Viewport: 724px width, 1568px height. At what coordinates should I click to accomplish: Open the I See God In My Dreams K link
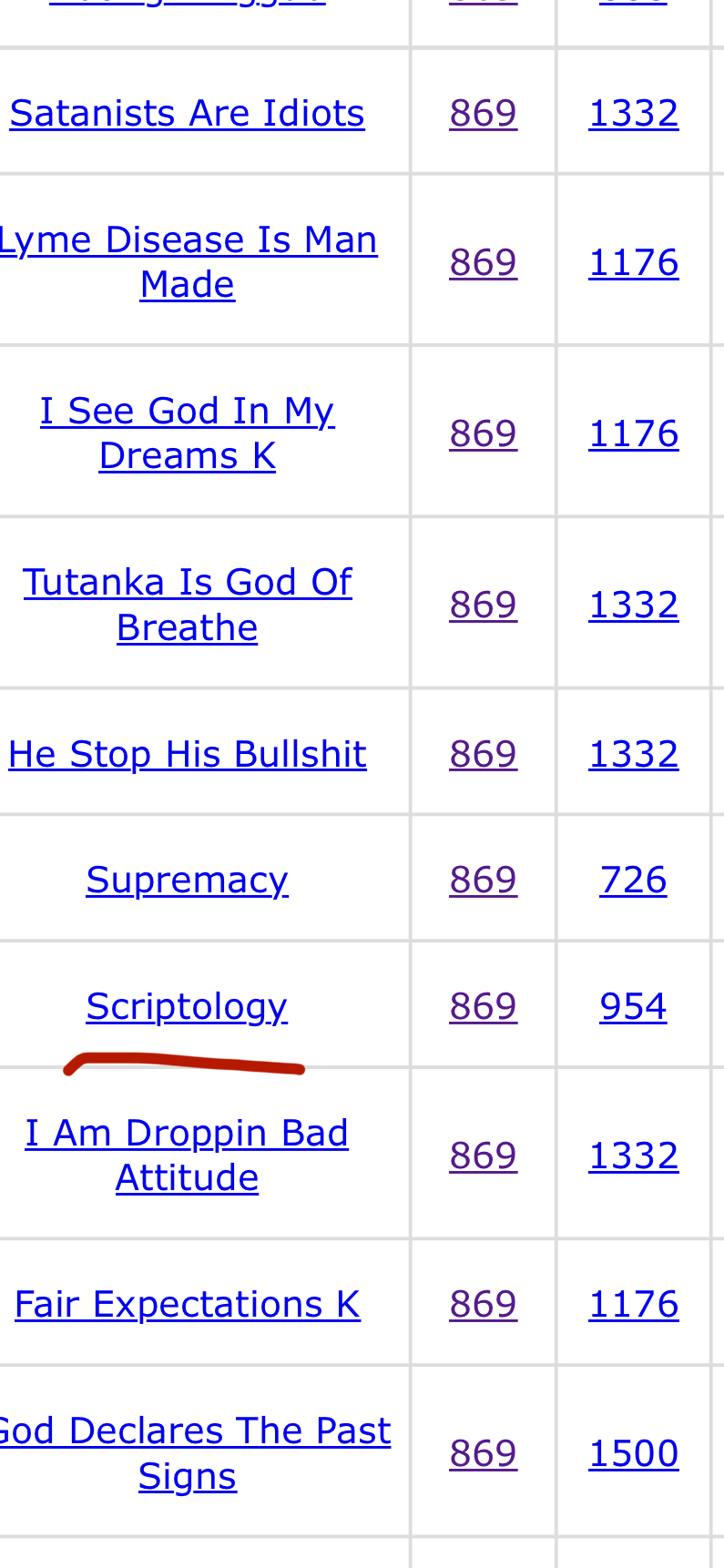pos(187,433)
